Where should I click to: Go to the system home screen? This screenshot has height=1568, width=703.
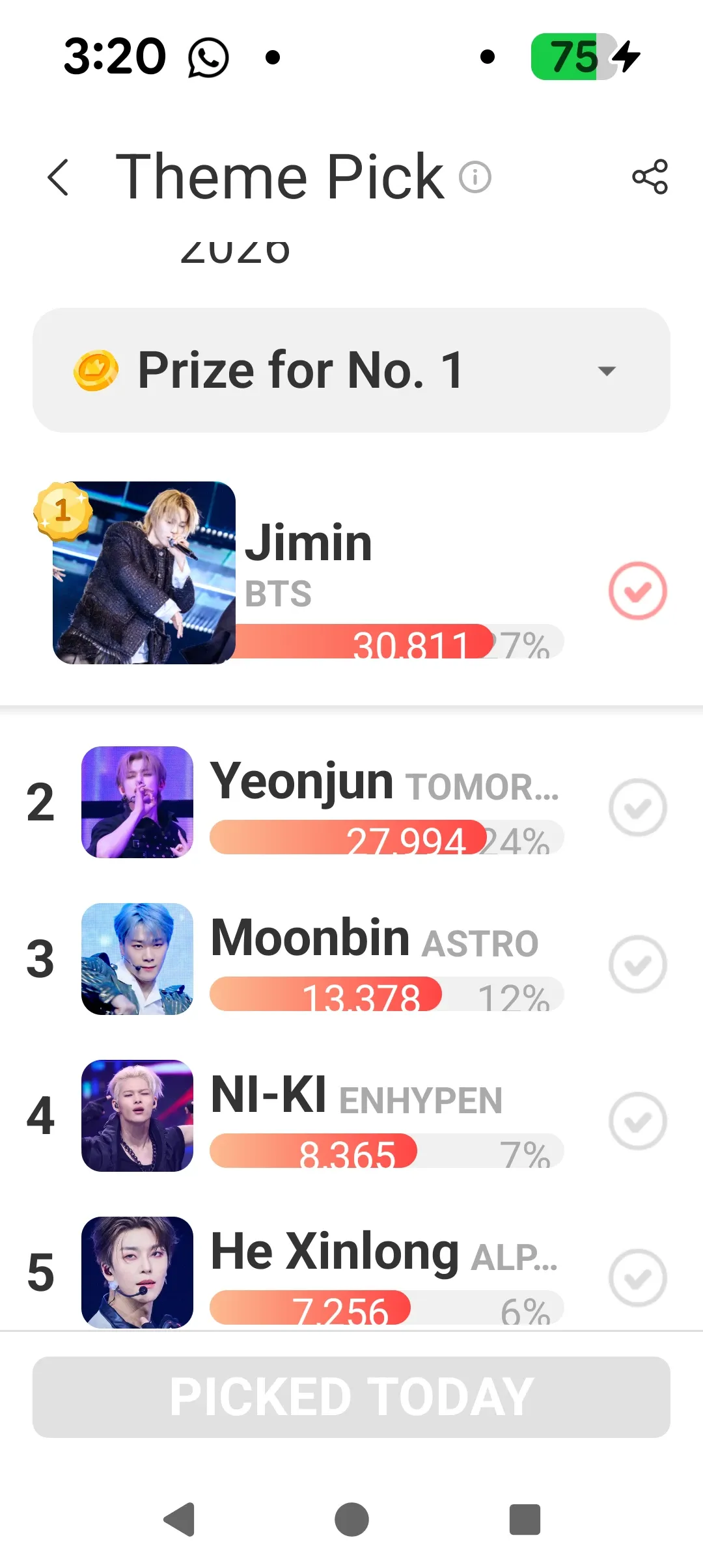(x=351, y=1520)
